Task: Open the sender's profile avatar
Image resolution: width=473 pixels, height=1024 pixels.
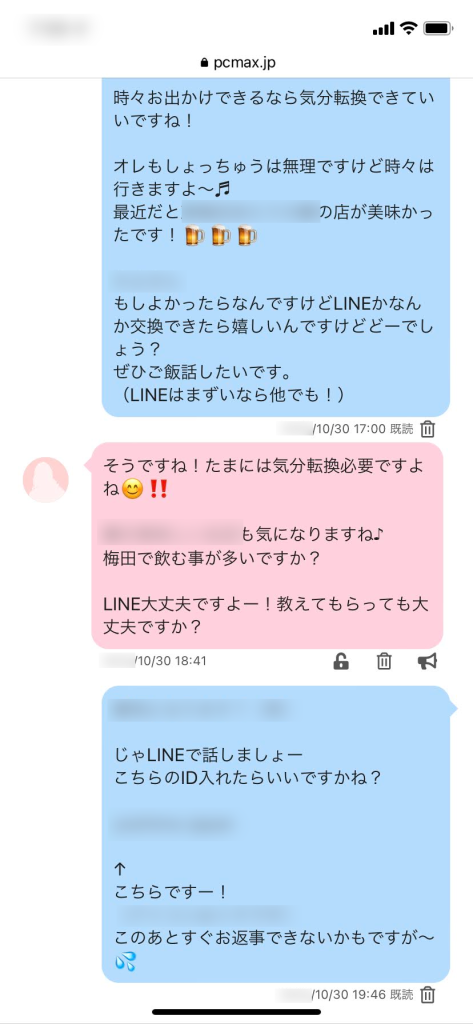Action: pos(46,479)
